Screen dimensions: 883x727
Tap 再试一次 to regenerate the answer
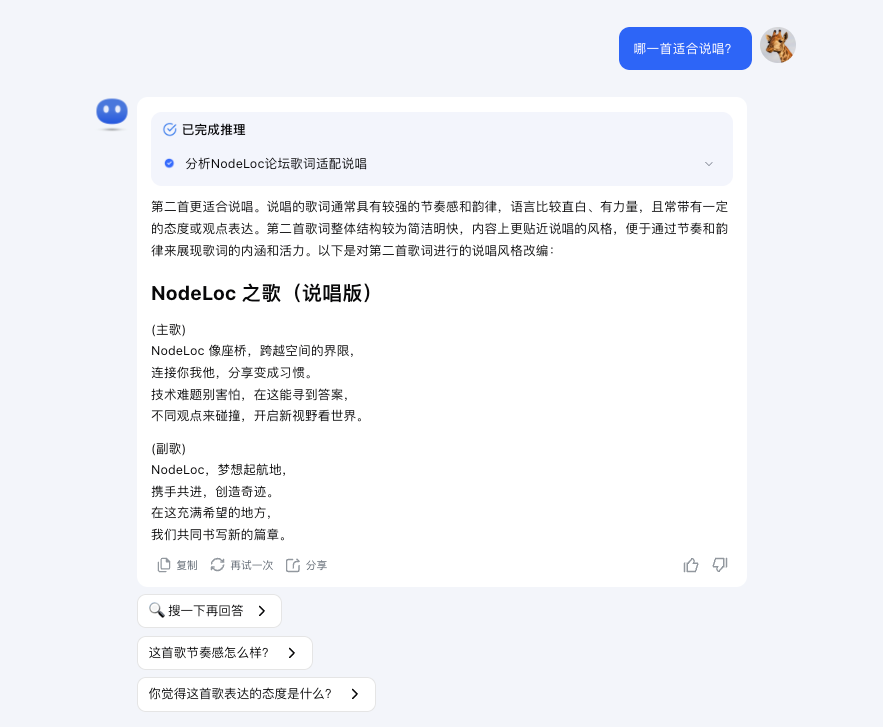pyautogui.click(x=241, y=565)
